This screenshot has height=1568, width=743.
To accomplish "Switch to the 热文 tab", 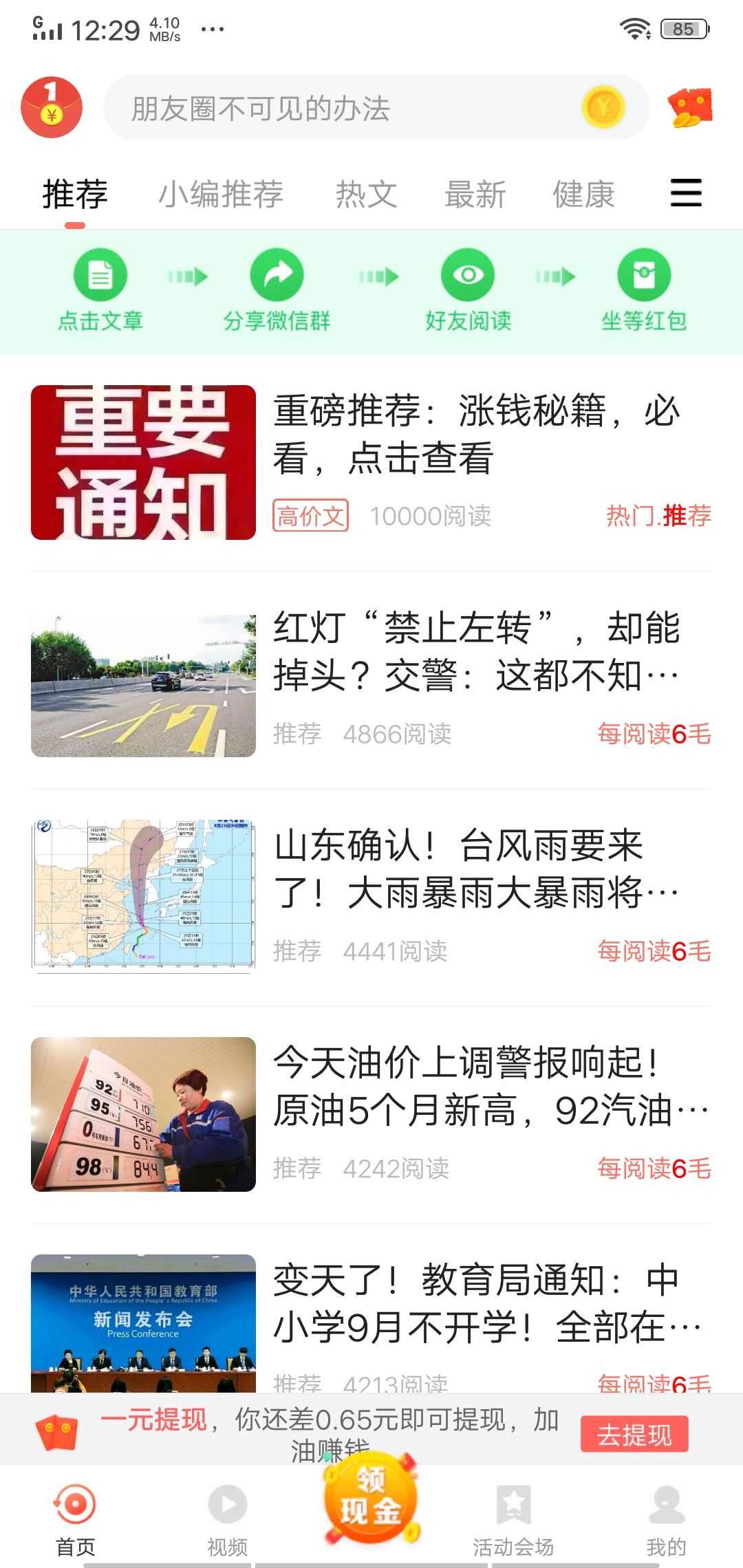I will tap(367, 195).
